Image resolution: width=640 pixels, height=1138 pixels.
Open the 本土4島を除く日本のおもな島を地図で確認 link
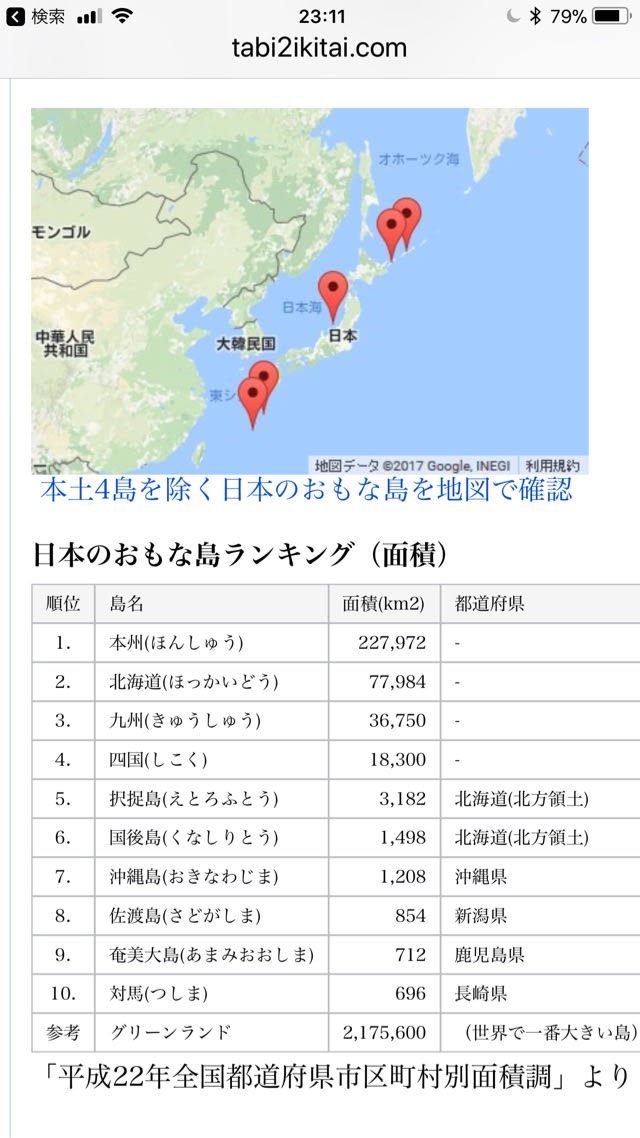(x=306, y=490)
